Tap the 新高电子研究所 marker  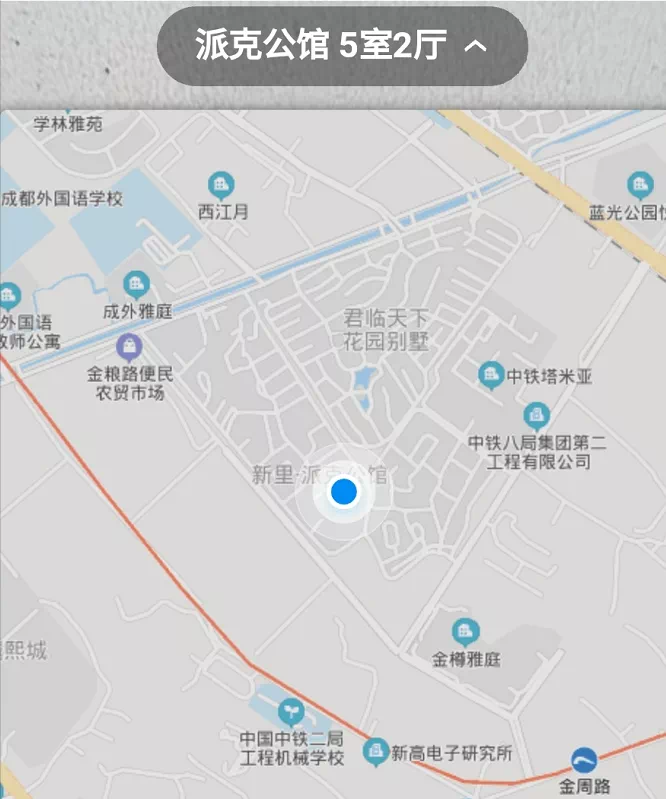tap(376, 751)
